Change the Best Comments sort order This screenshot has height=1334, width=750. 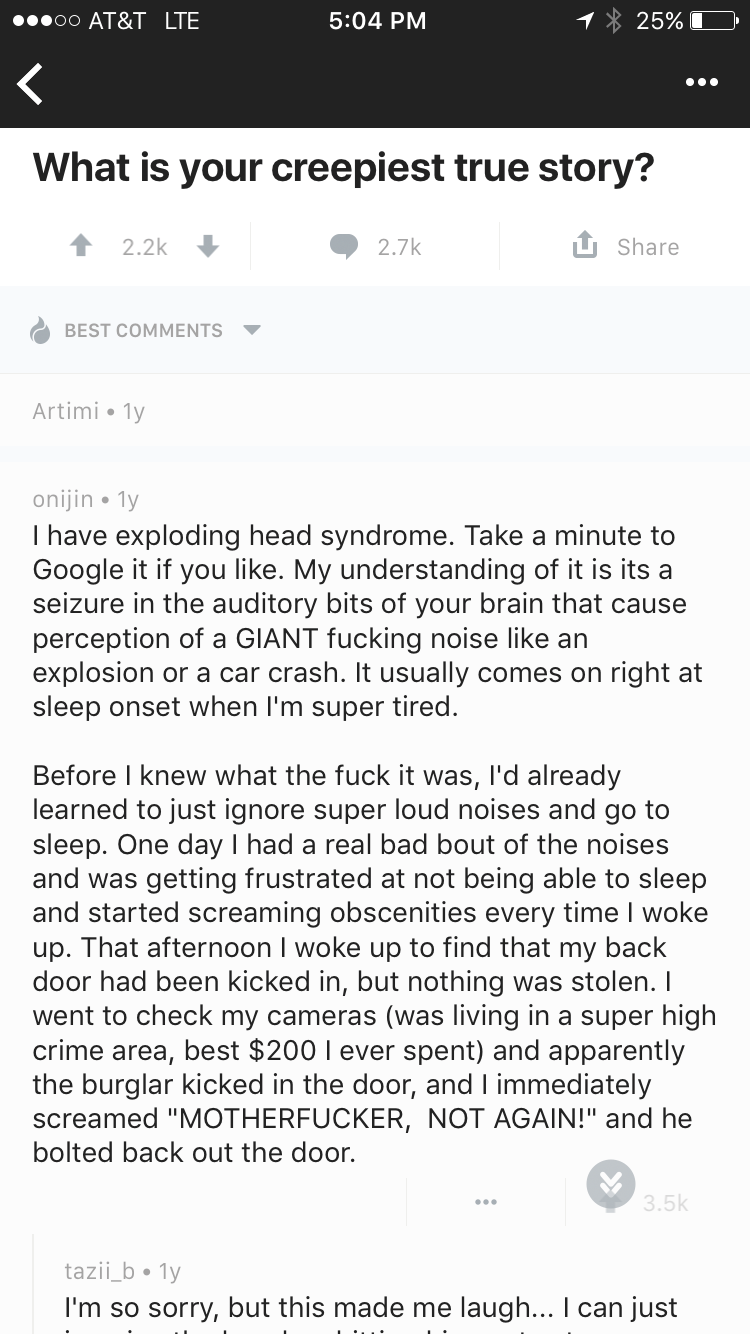146,330
